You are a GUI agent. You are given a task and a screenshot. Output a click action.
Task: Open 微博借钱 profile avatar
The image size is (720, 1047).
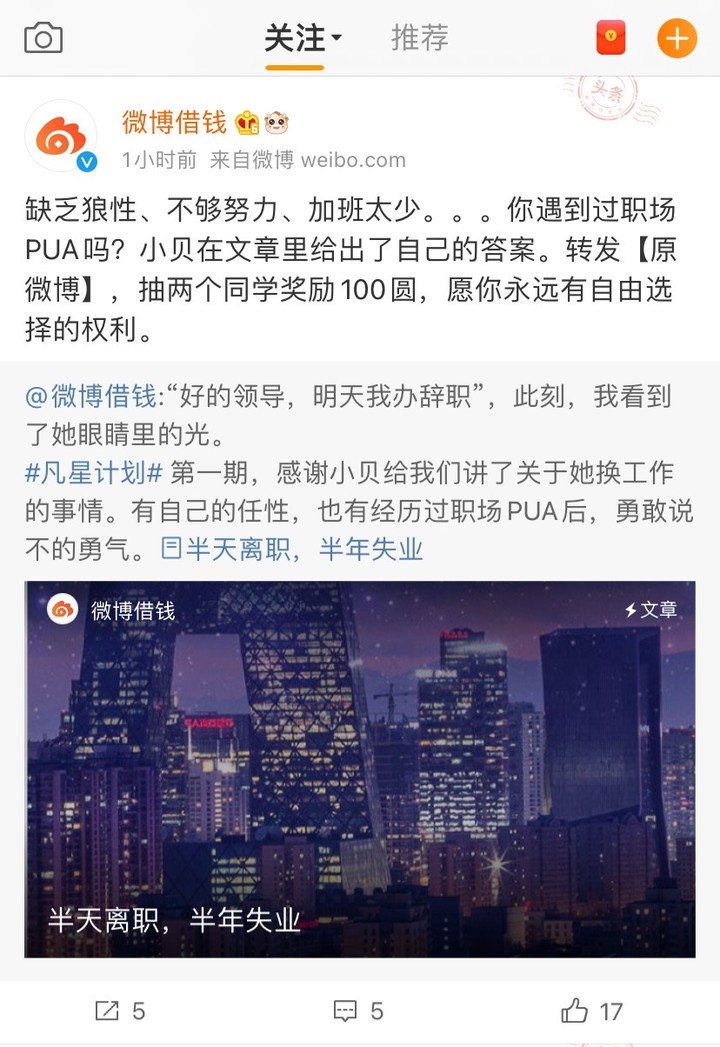coord(60,138)
